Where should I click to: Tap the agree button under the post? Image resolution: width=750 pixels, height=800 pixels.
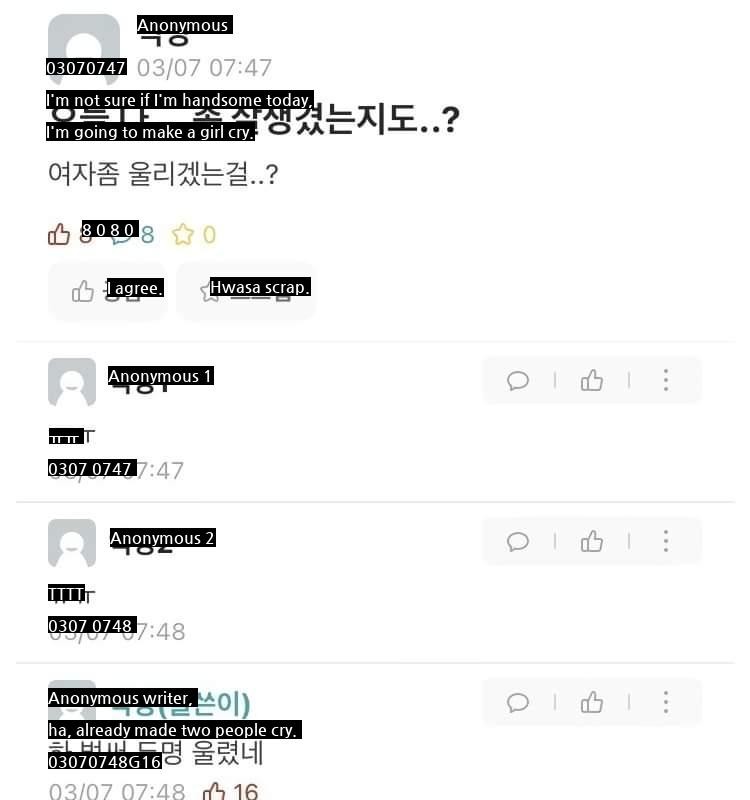107,291
